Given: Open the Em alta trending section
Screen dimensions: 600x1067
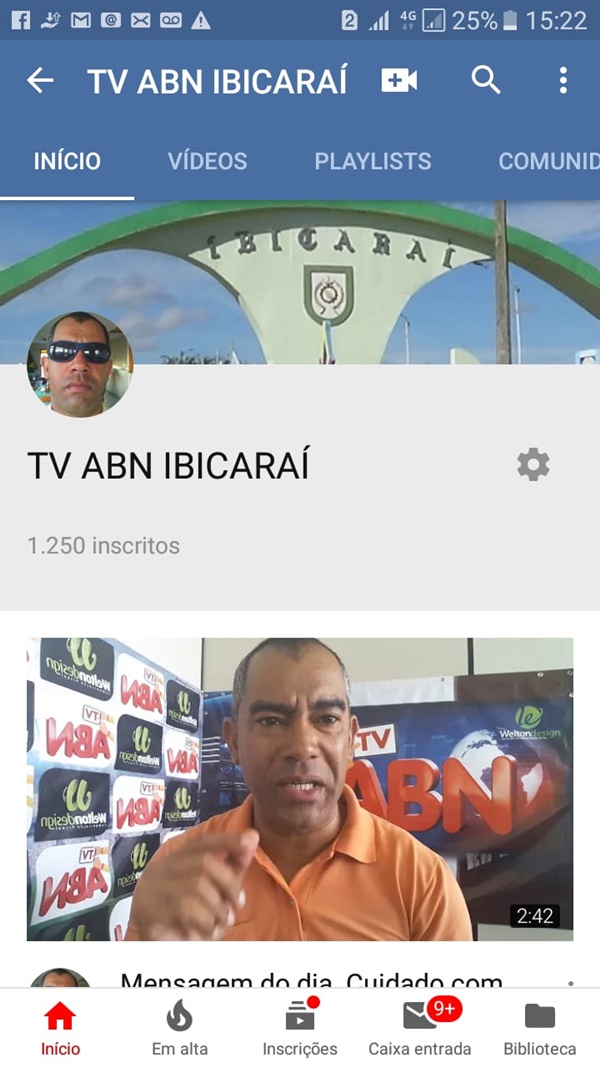Looking at the screenshot, I should click(x=180, y=1029).
